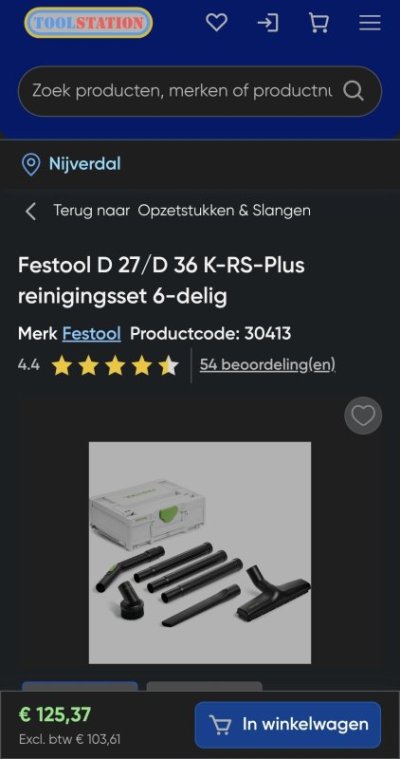This screenshot has width=400, height=759.
Task: Open the Festool brand link
Action: [92, 334]
